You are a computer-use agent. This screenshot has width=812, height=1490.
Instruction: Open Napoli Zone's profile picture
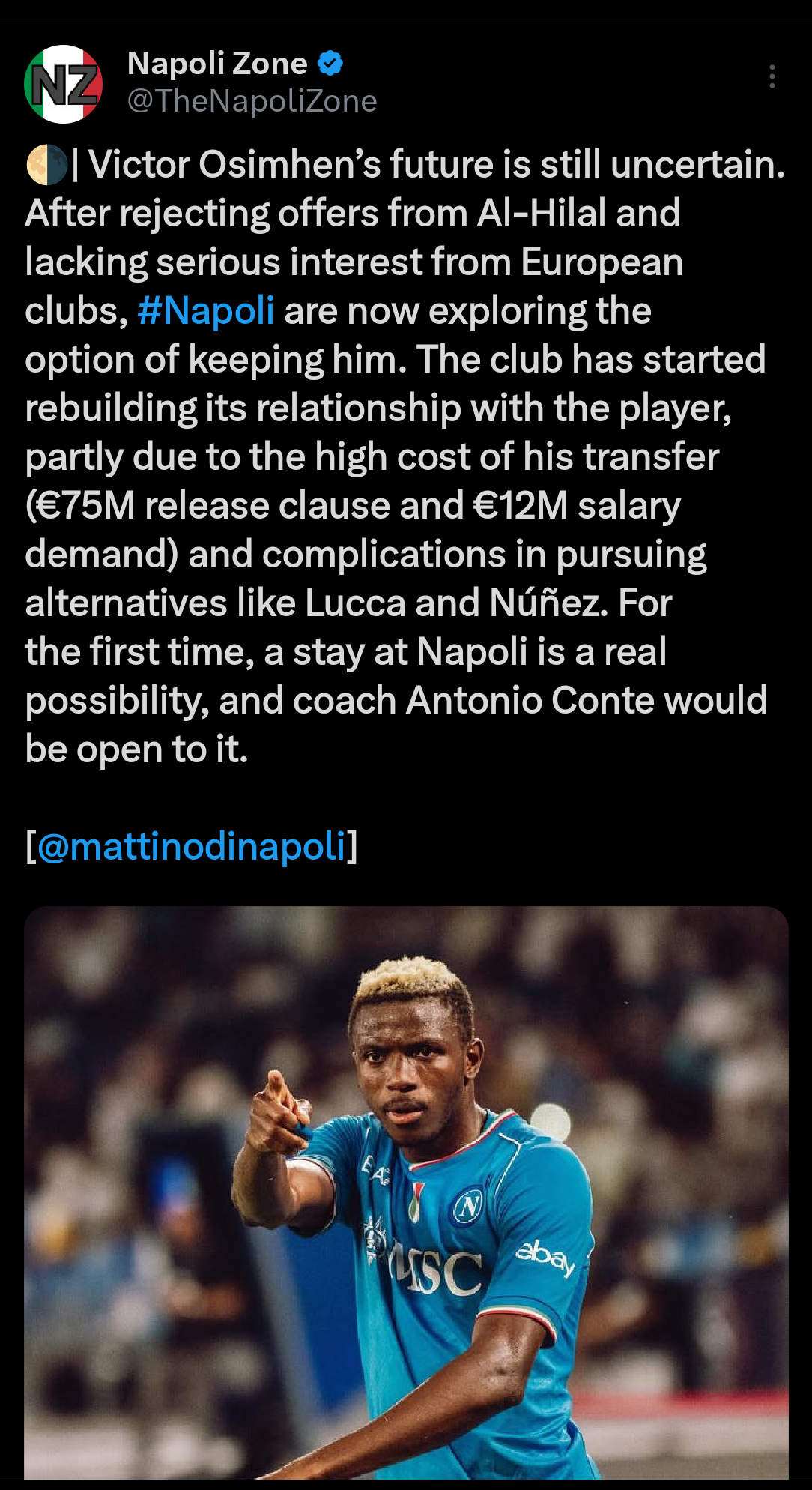pyautogui.click(x=64, y=84)
